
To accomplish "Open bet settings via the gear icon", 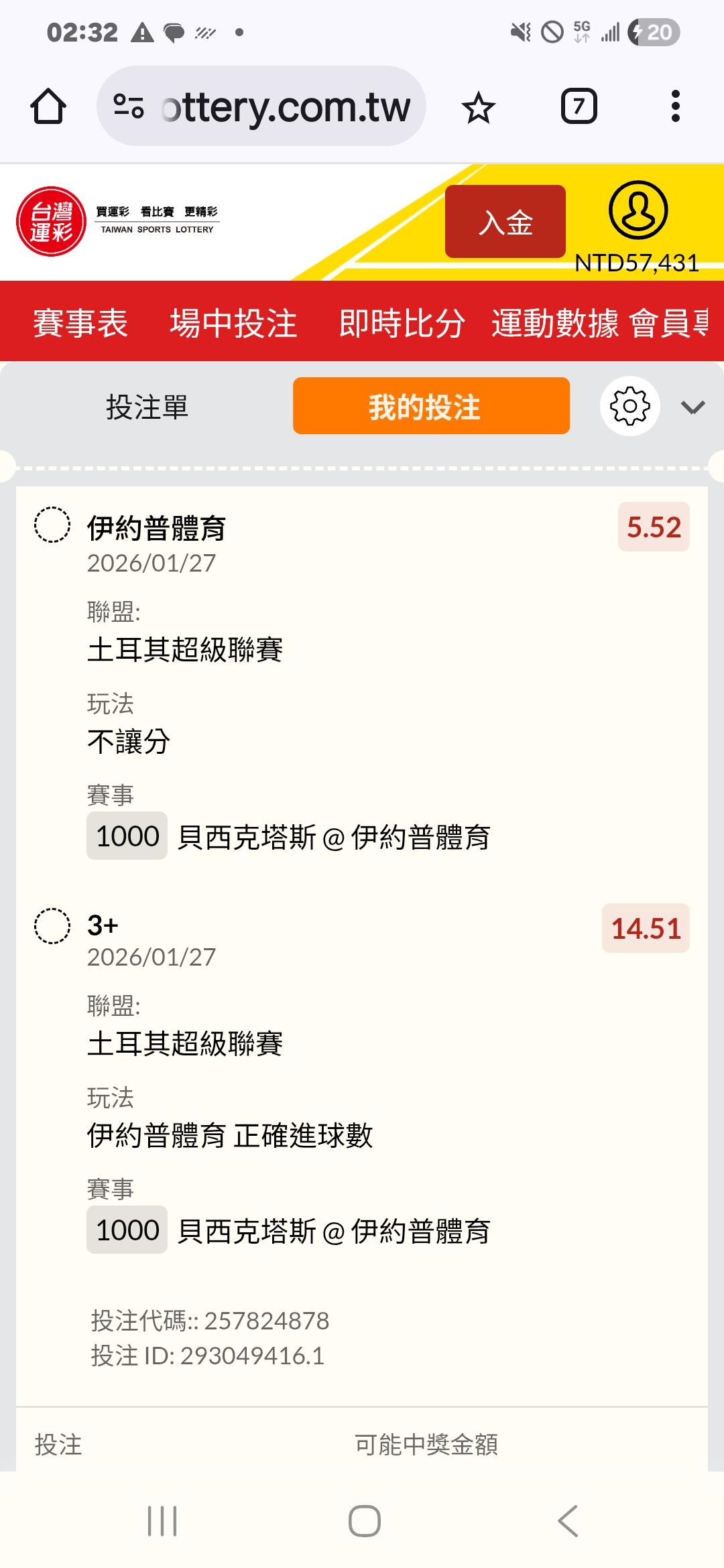I will pyautogui.click(x=629, y=406).
